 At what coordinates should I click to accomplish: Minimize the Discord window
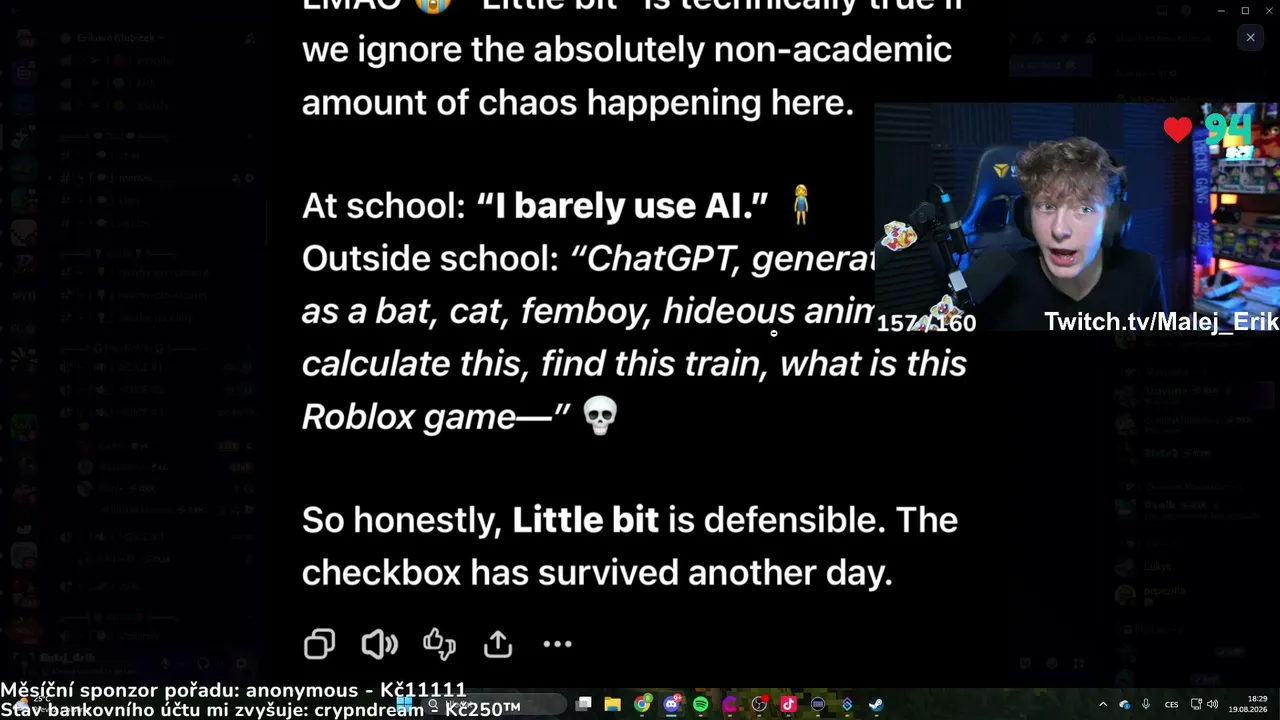[1221, 10]
